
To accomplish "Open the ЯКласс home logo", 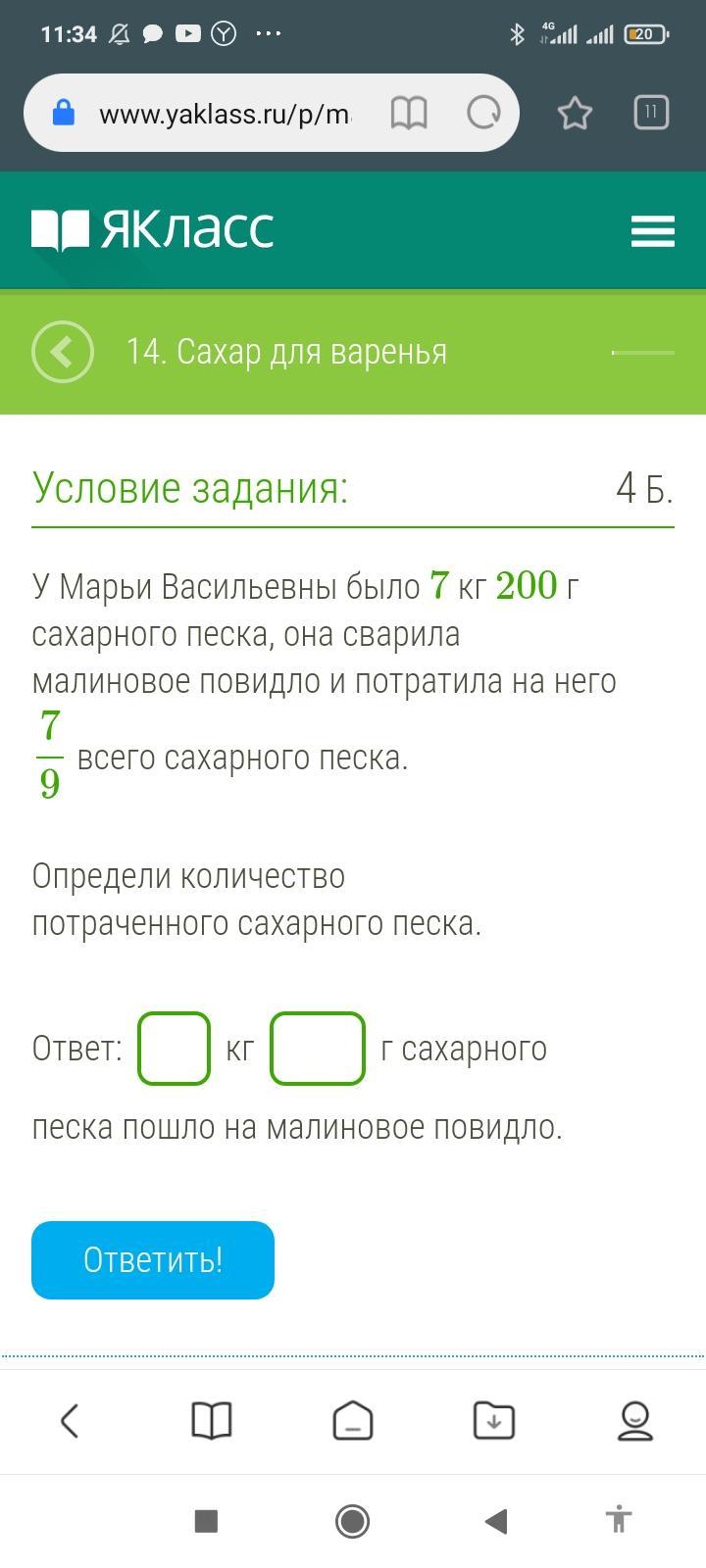I will click(x=153, y=230).
